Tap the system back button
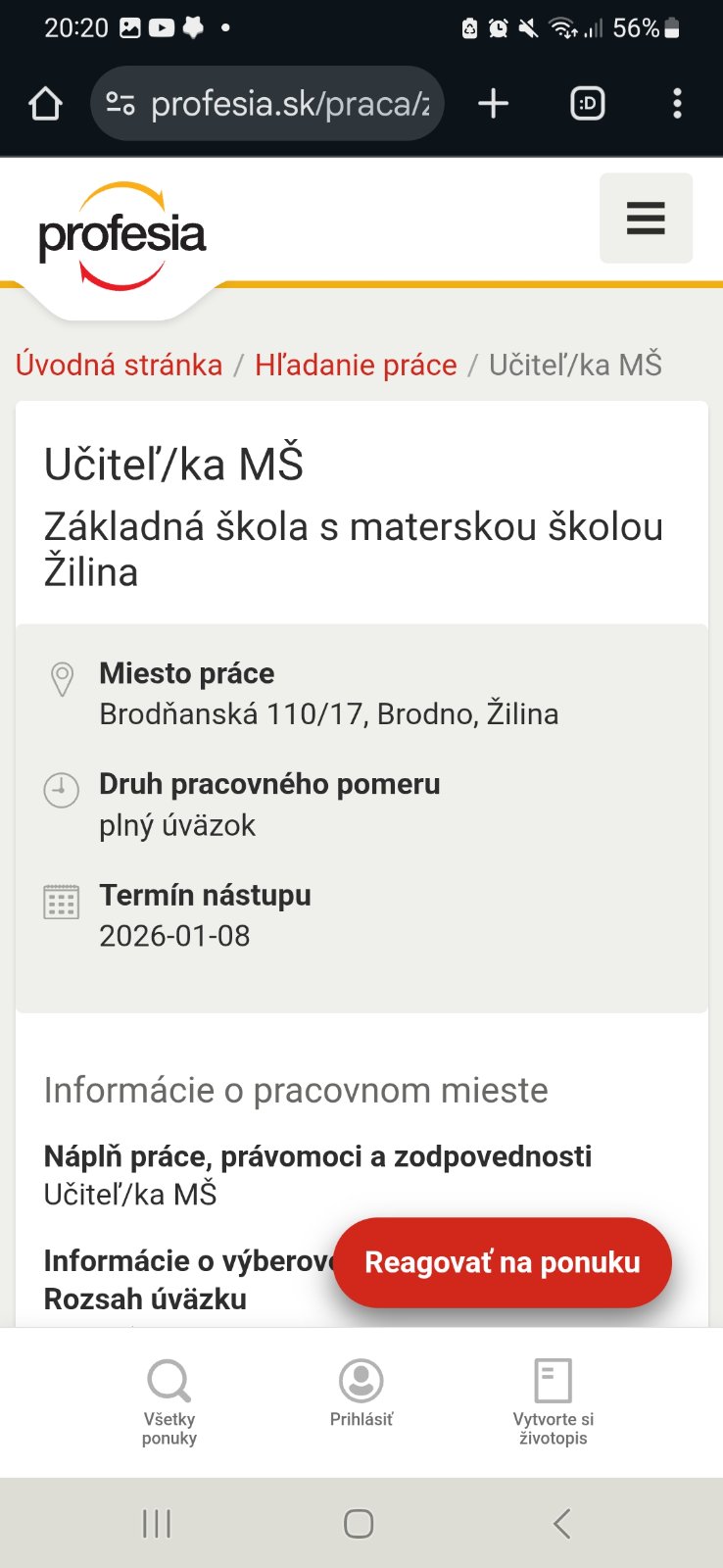723x1568 pixels. point(561,1523)
